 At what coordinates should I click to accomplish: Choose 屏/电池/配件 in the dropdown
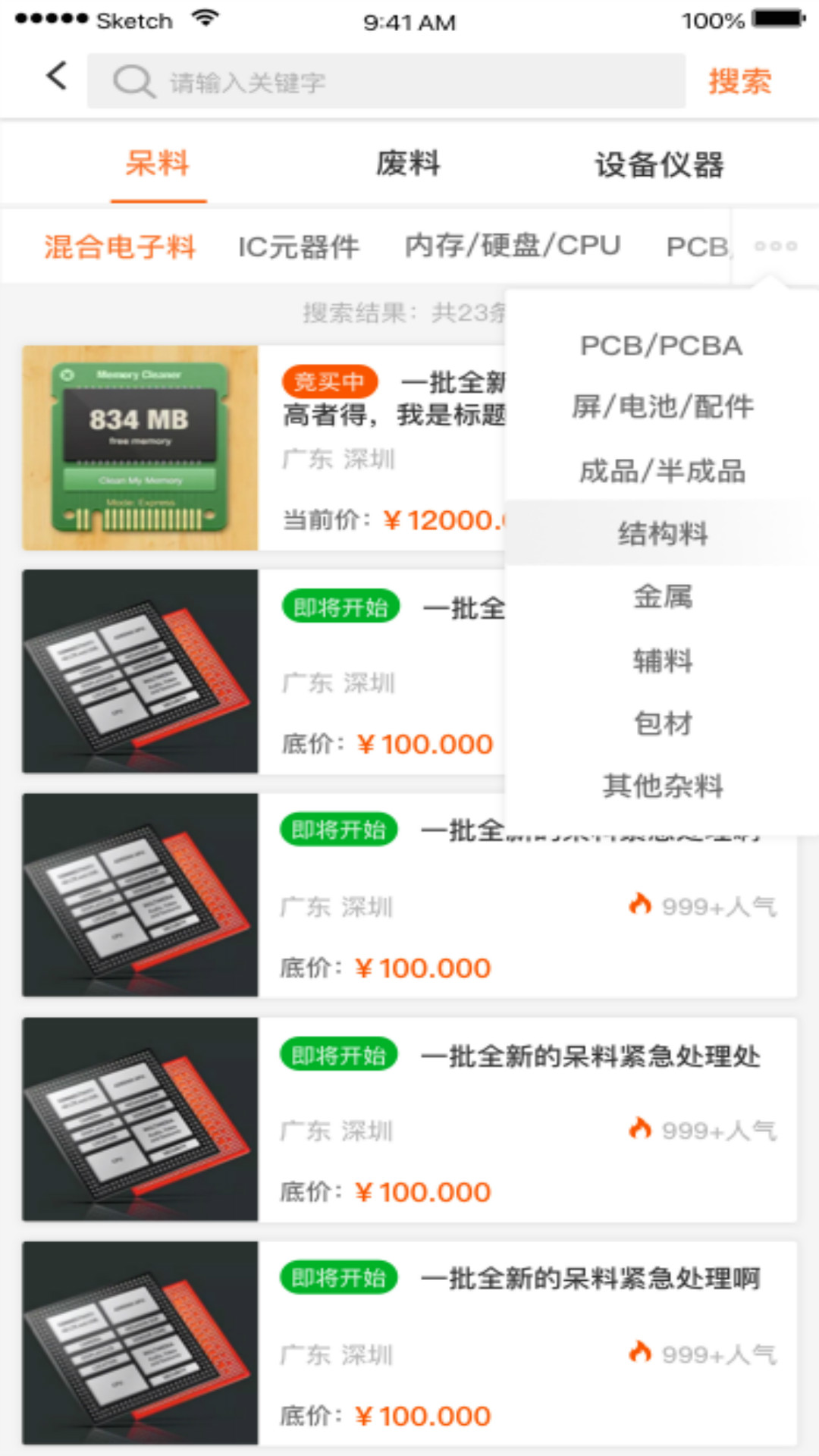pos(662,407)
